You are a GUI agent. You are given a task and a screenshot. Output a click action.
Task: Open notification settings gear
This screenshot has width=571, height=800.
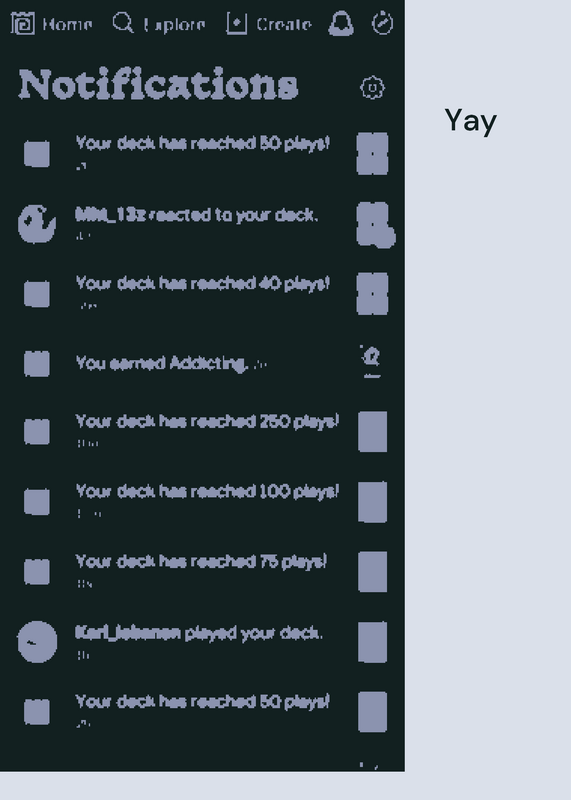[373, 88]
